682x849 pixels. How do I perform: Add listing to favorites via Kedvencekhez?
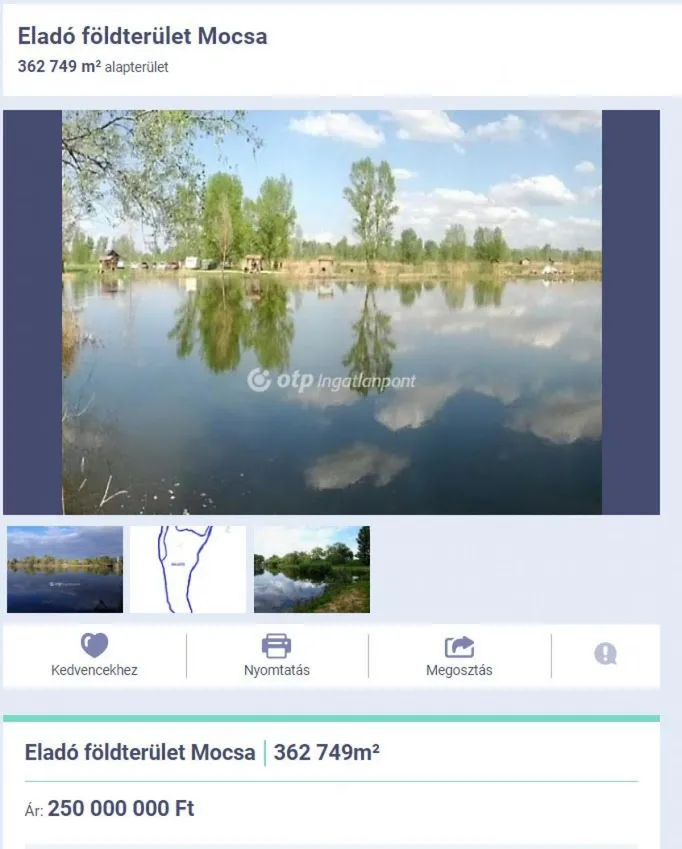[94, 656]
